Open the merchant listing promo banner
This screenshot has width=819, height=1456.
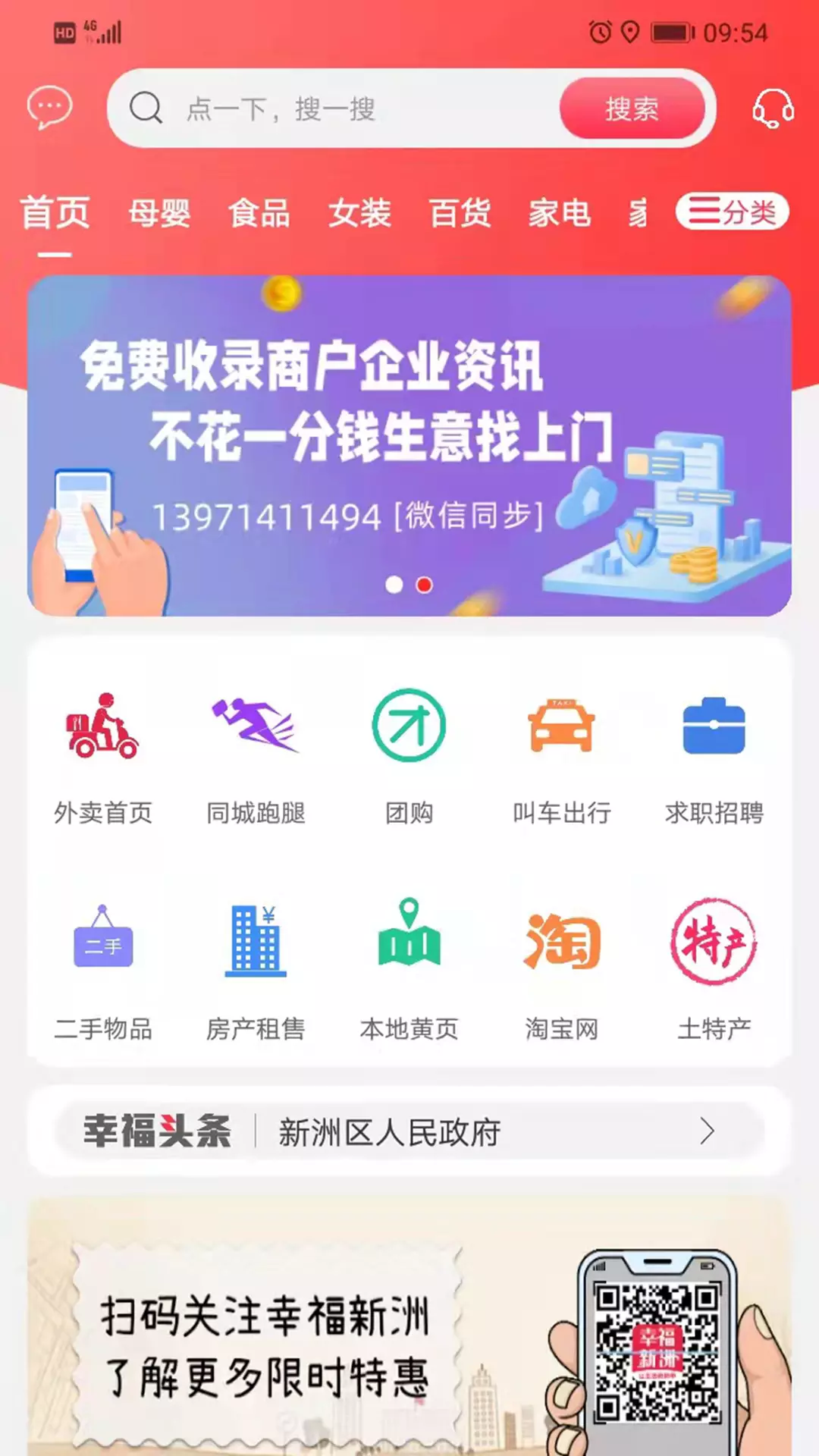[x=409, y=446]
